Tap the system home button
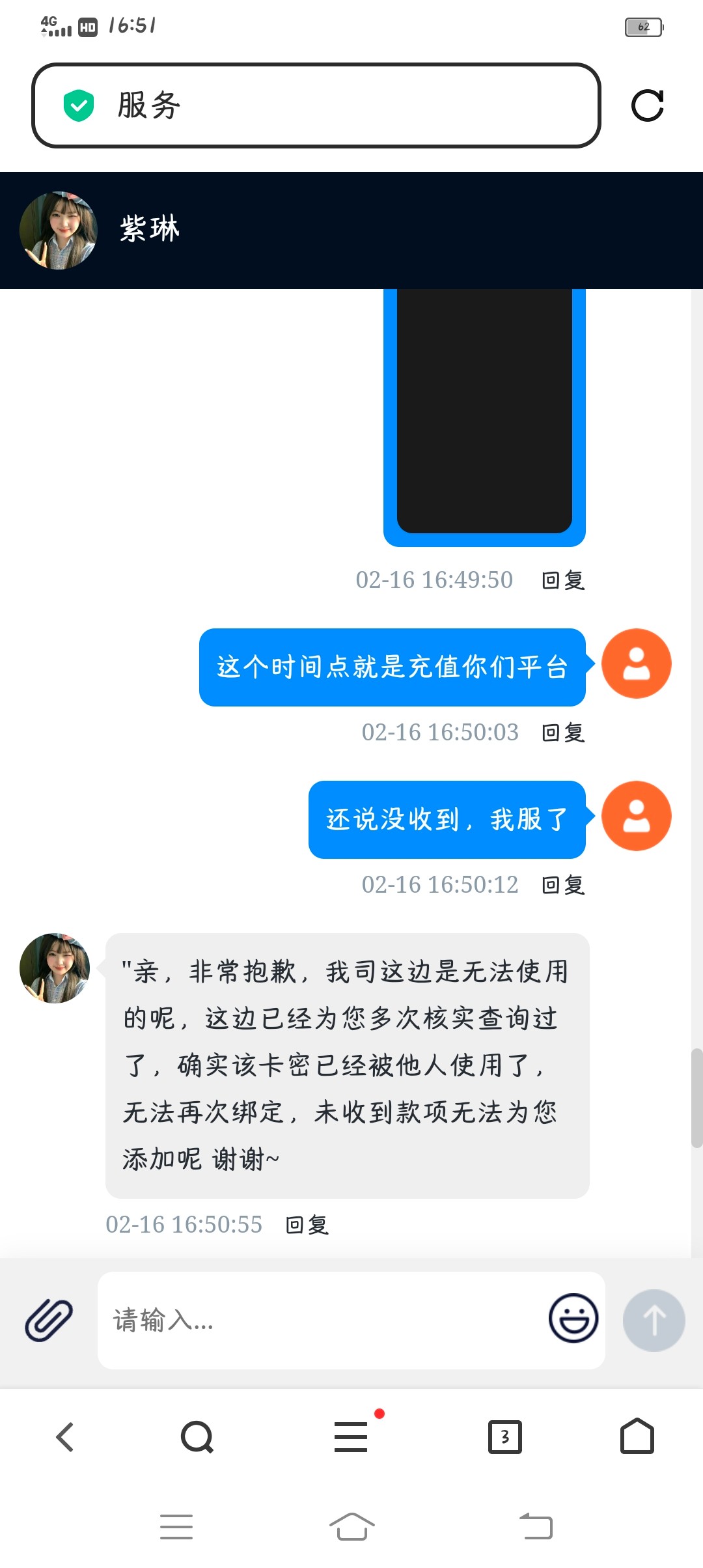703x1568 pixels. point(351,1526)
